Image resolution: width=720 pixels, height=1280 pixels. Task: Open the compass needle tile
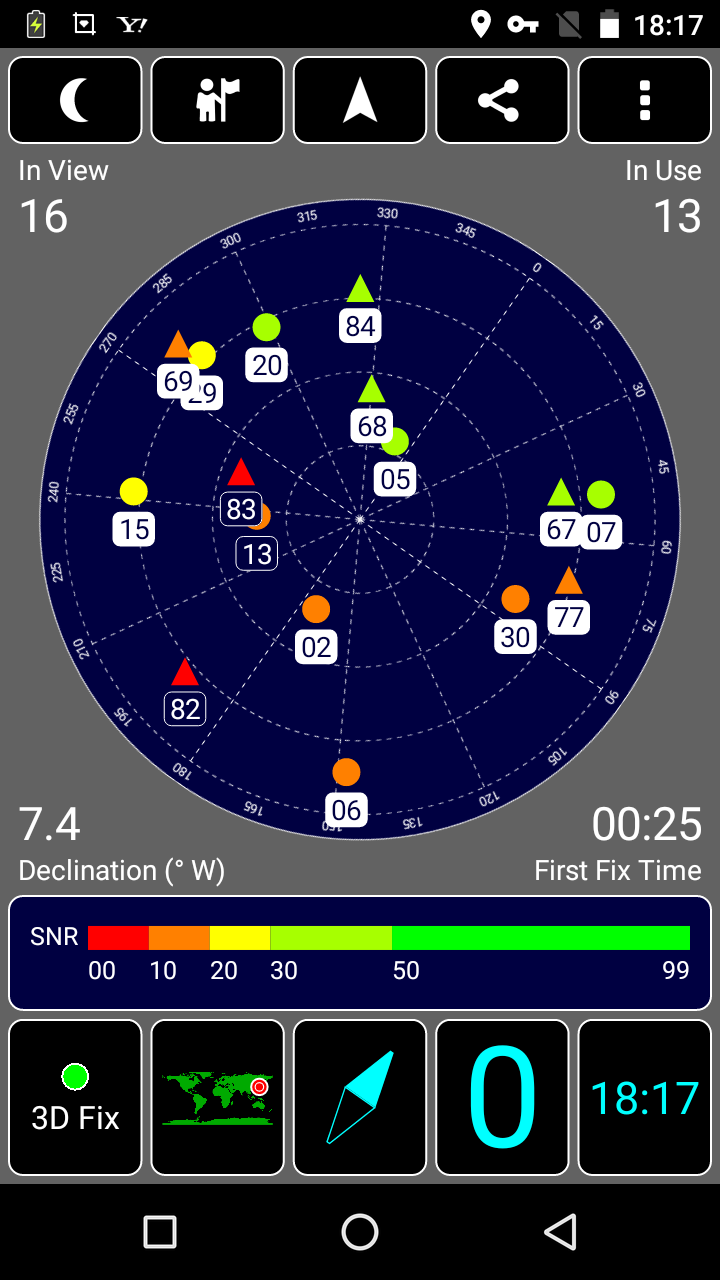point(360,1097)
